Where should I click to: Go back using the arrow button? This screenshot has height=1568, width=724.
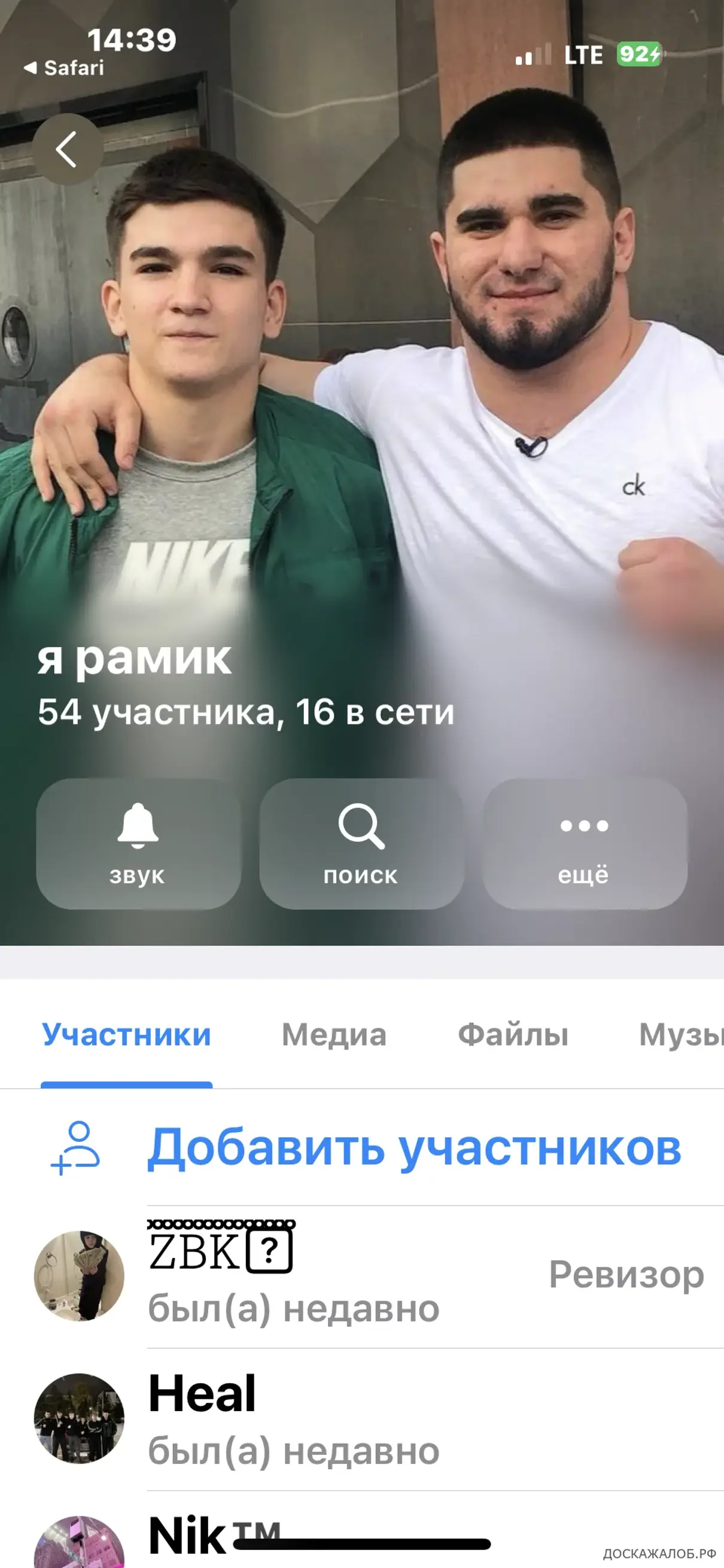(x=67, y=149)
